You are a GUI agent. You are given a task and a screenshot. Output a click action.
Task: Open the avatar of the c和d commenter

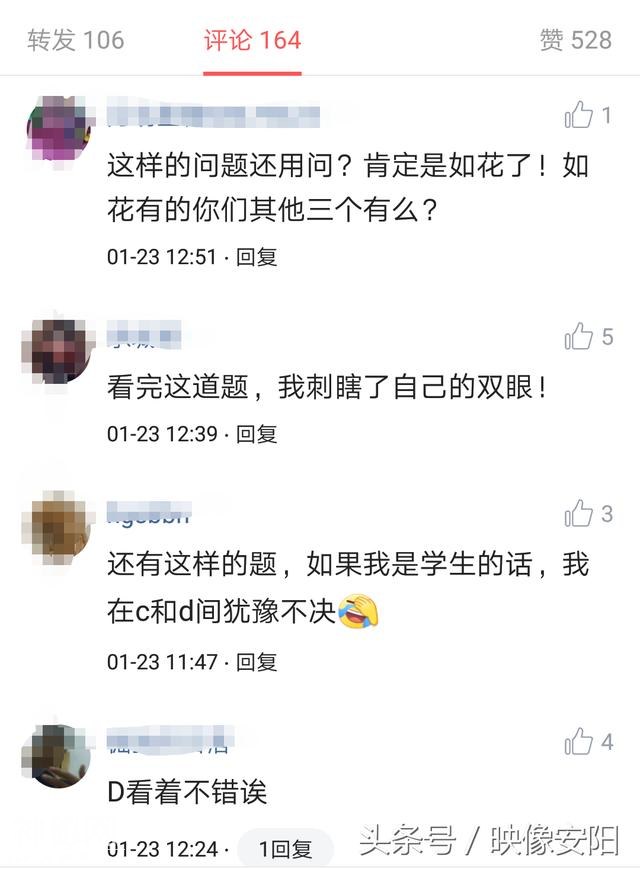pos(56,527)
